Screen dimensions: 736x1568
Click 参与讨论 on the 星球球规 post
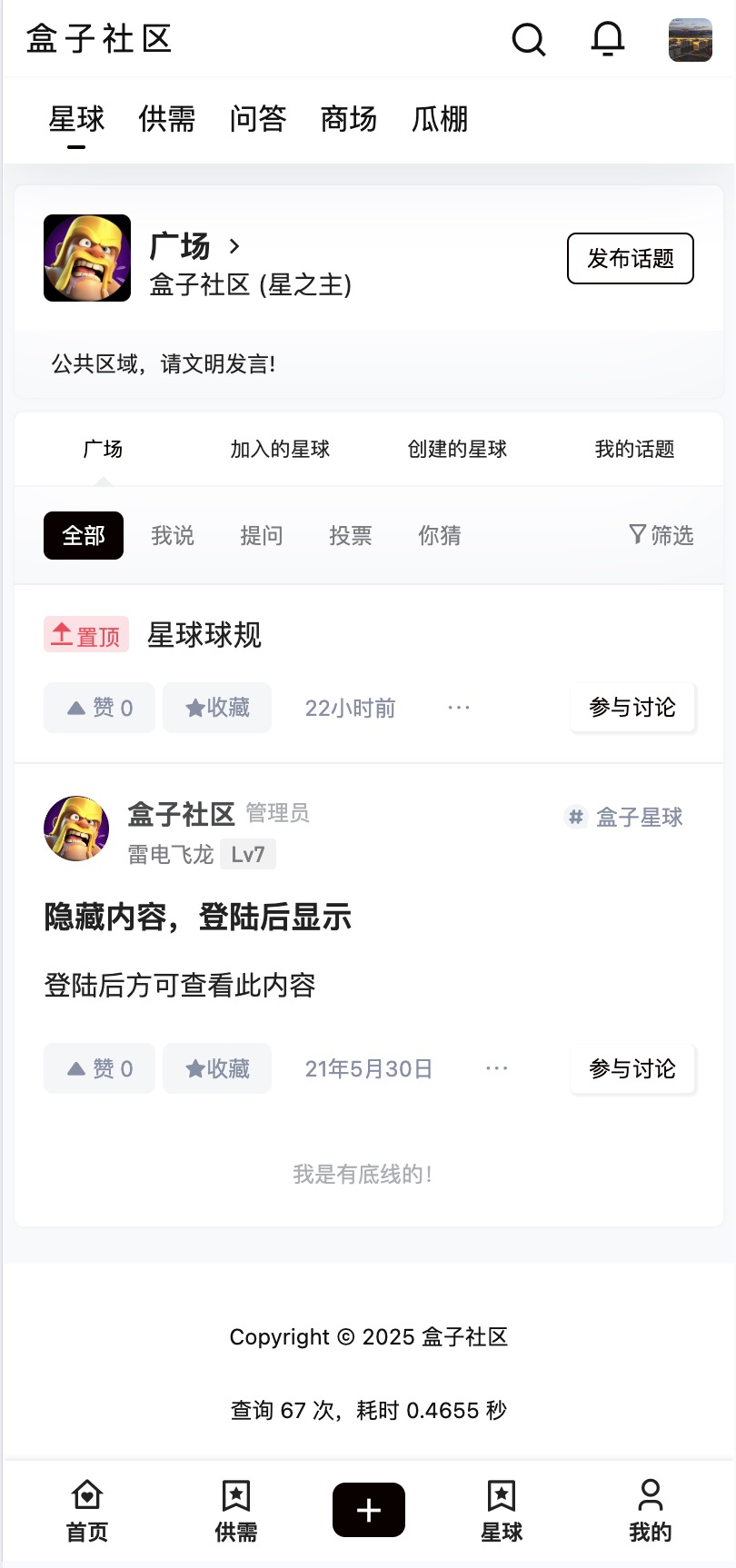click(x=632, y=707)
